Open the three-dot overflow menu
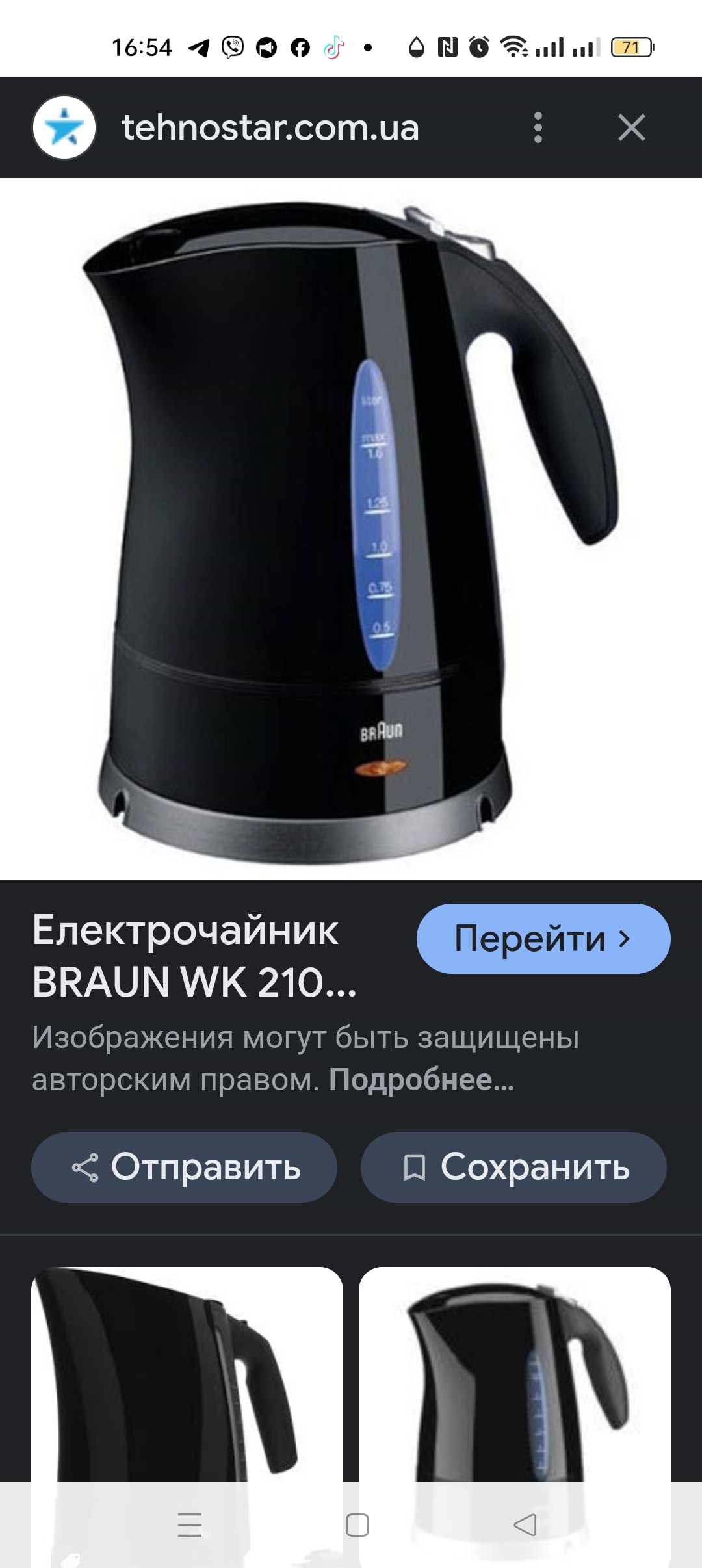 click(x=538, y=127)
